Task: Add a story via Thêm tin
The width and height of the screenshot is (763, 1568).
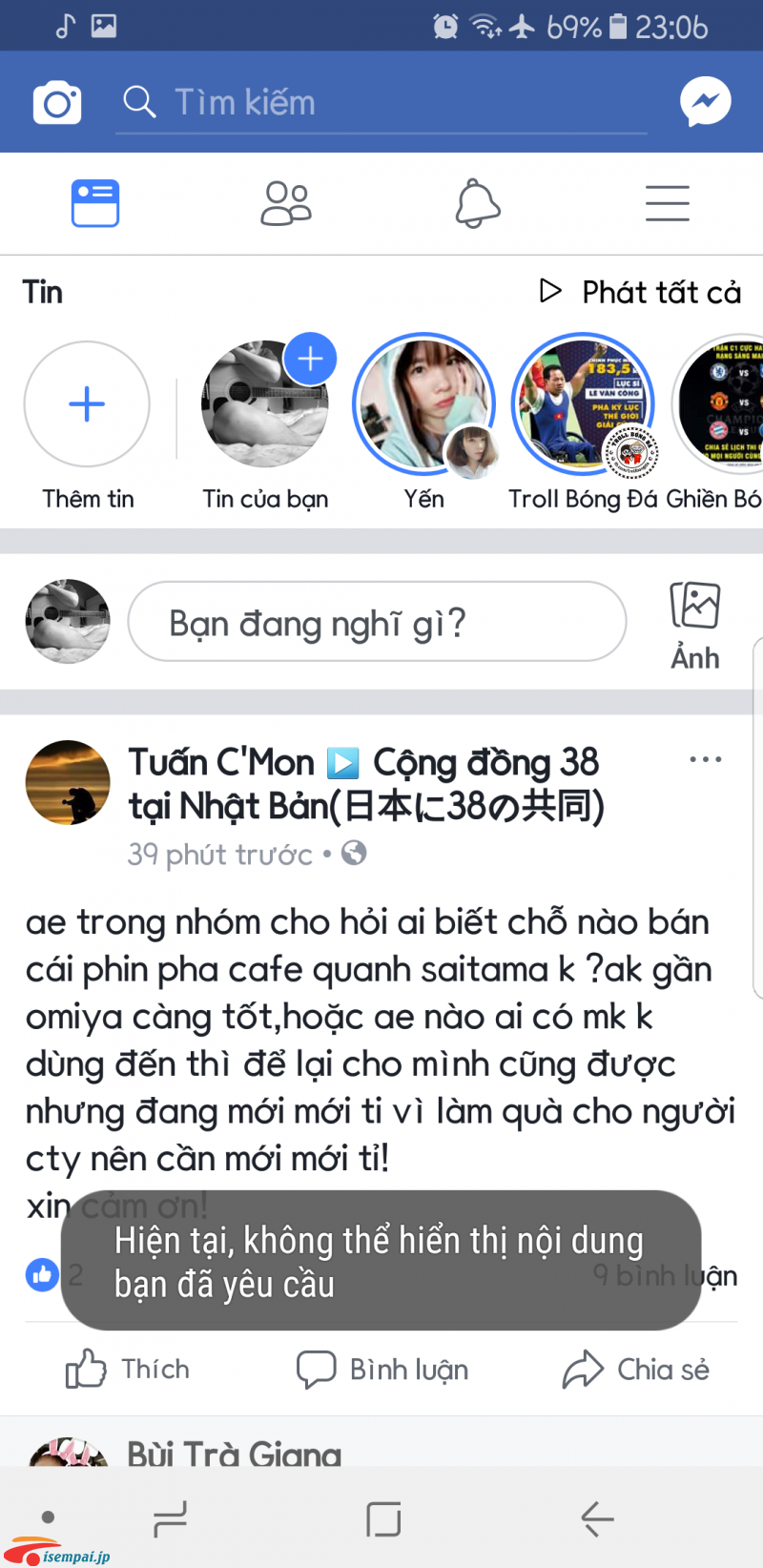Action: pos(87,404)
